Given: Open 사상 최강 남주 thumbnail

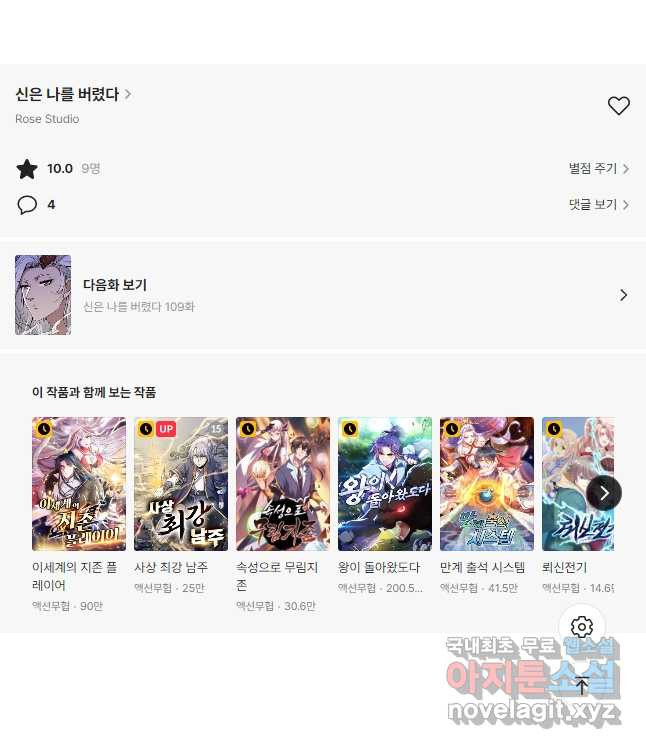Looking at the screenshot, I should [x=181, y=484].
